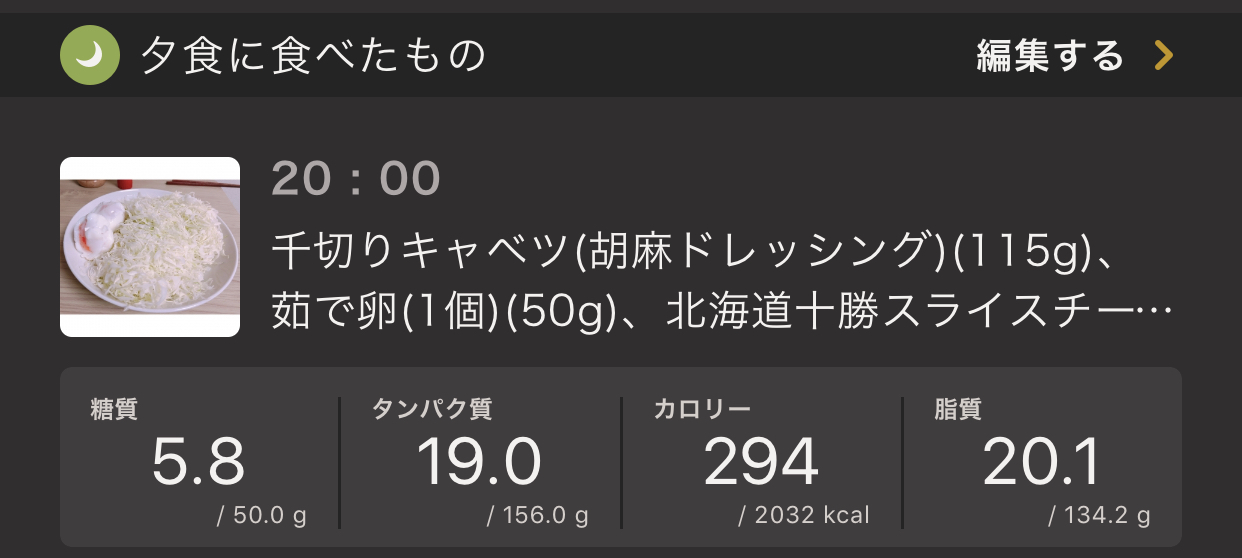Tap 編集する to edit dinner
The height and width of the screenshot is (558, 1242).
click(1073, 56)
